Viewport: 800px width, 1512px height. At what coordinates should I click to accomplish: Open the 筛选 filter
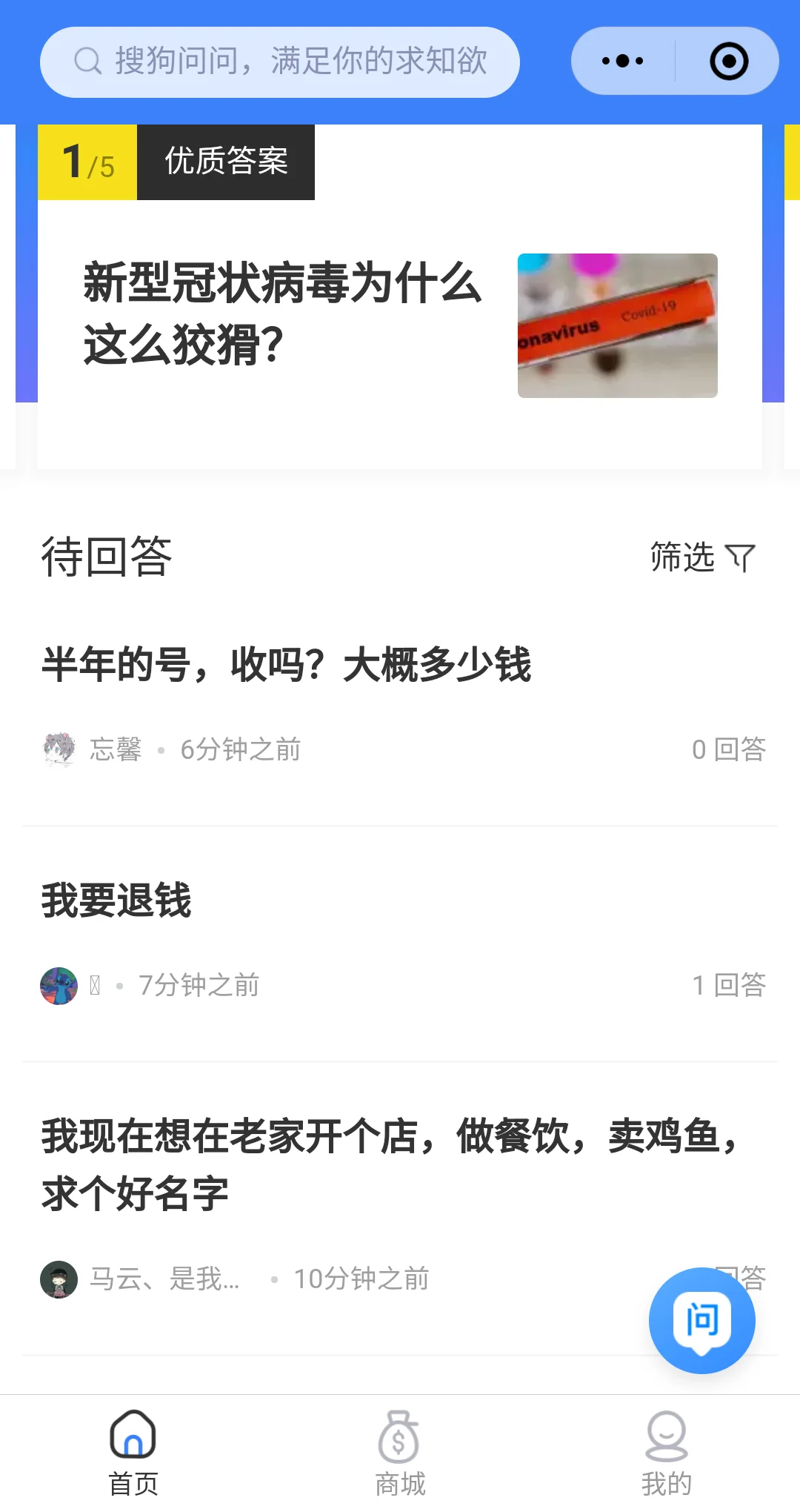click(701, 557)
